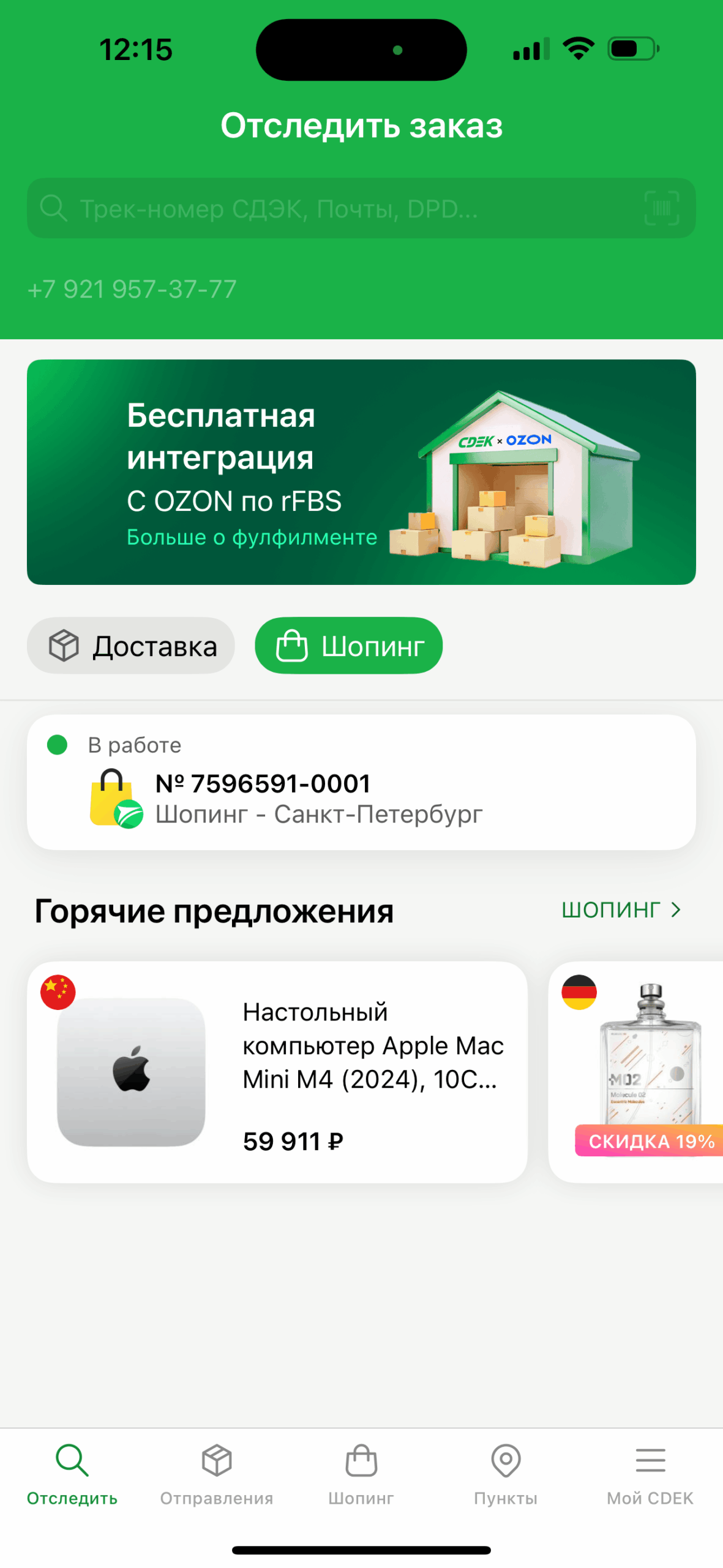Open the OZON rFBS integration banner

pos(361,472)
